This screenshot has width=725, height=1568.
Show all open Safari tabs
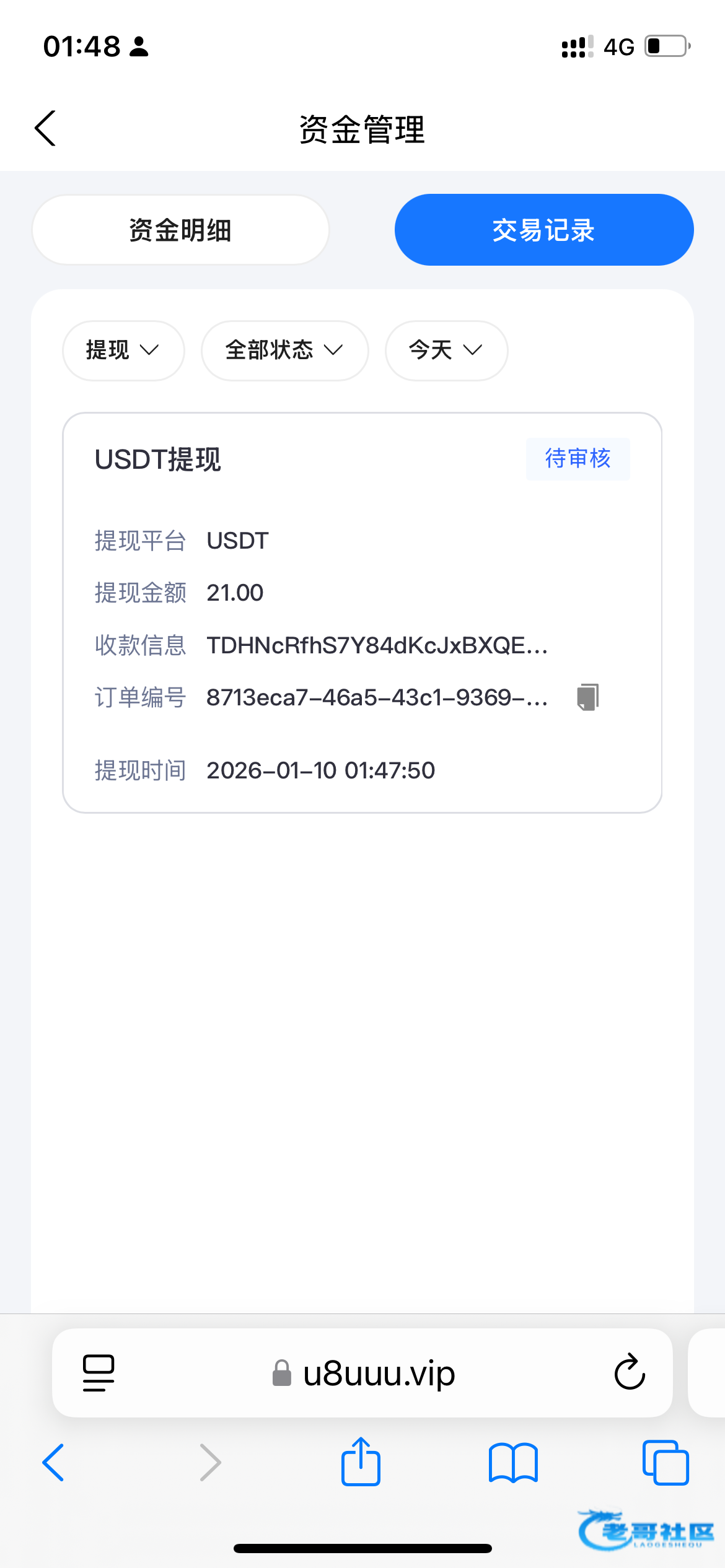(666, 1463)
